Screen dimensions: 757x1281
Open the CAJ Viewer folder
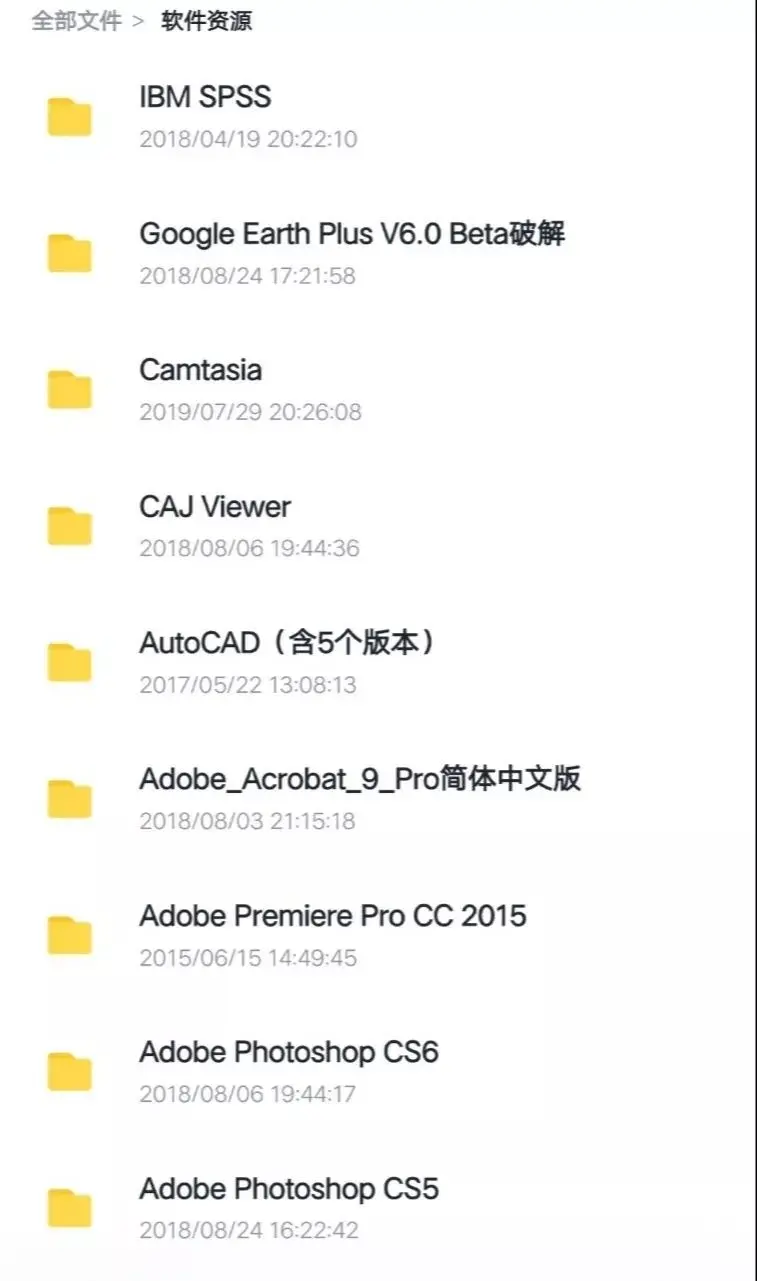tap(215, 507)
